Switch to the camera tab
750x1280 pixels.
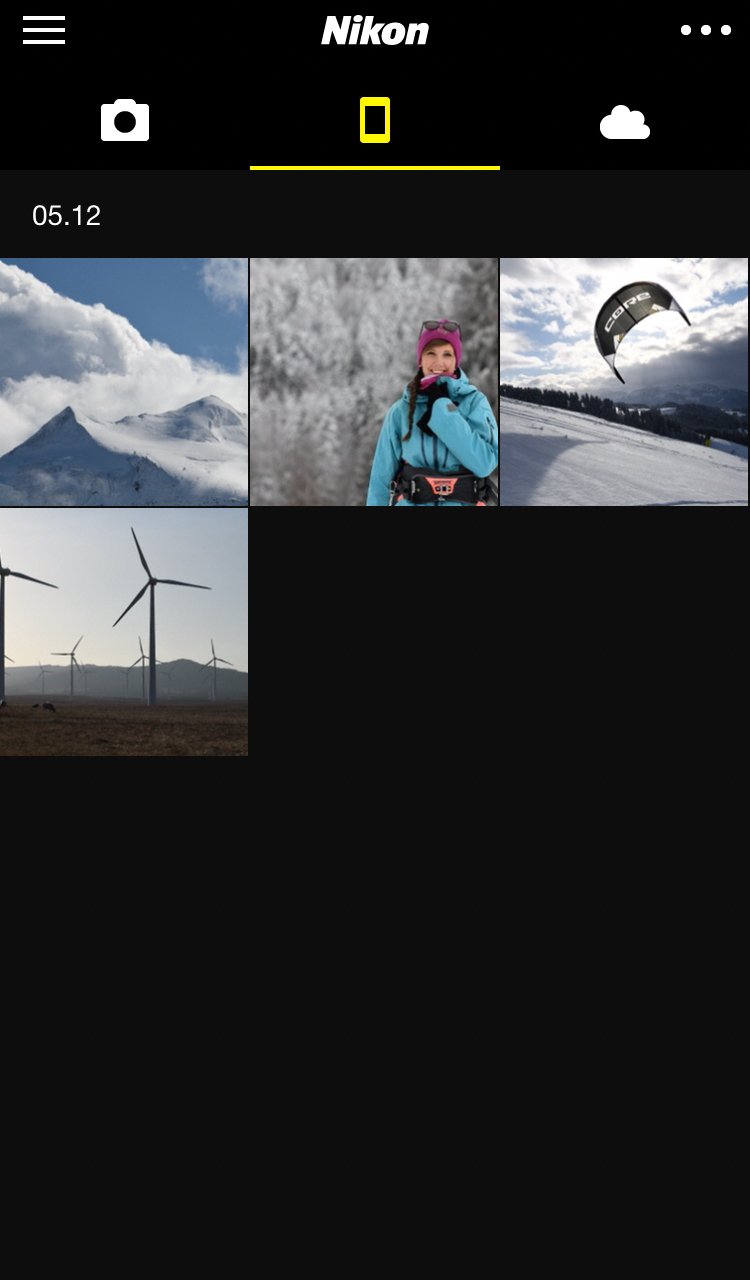pos(125,121)
